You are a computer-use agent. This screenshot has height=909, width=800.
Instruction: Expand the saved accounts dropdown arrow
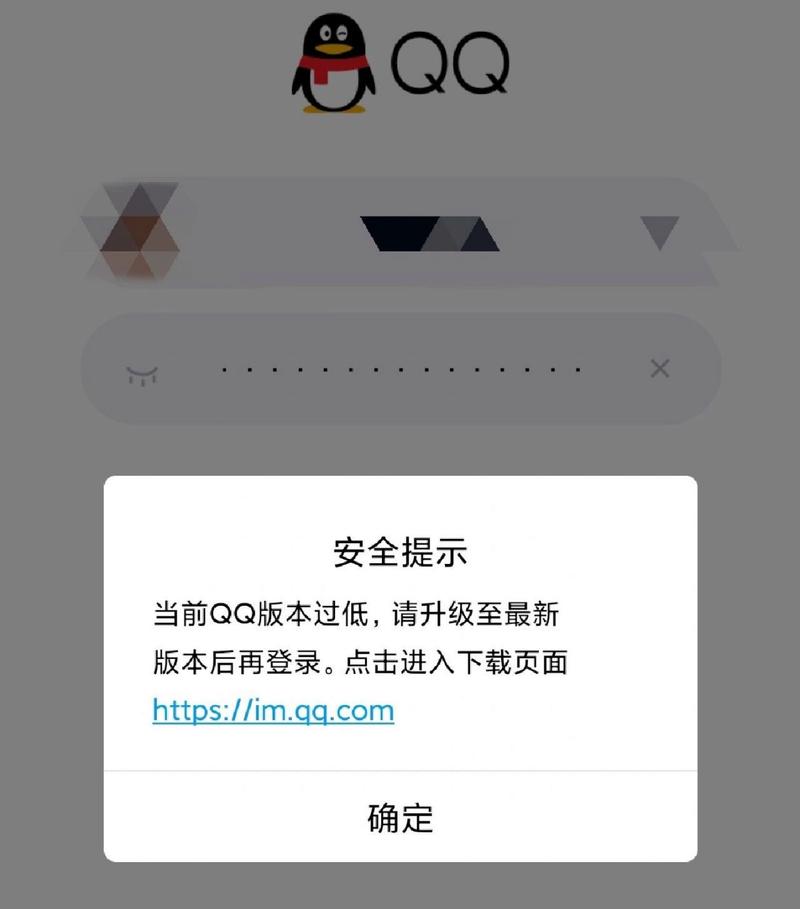click(x=659, y=233)
